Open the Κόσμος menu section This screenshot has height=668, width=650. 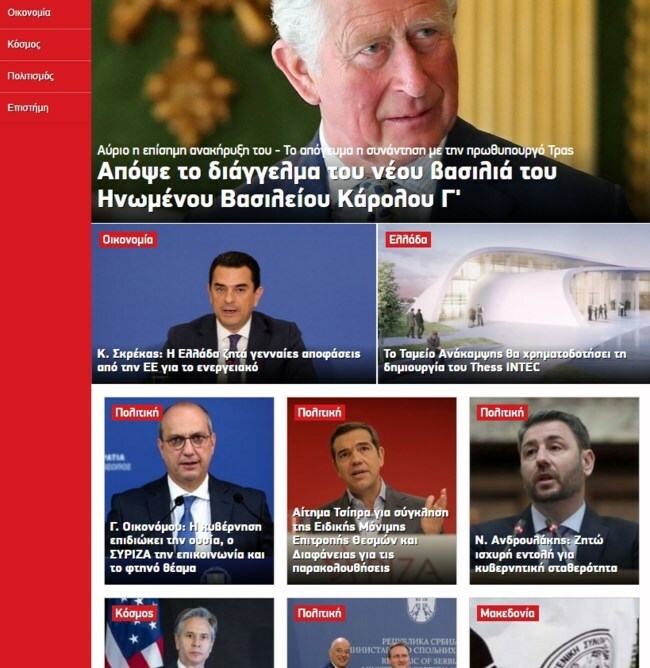point(24,45)
